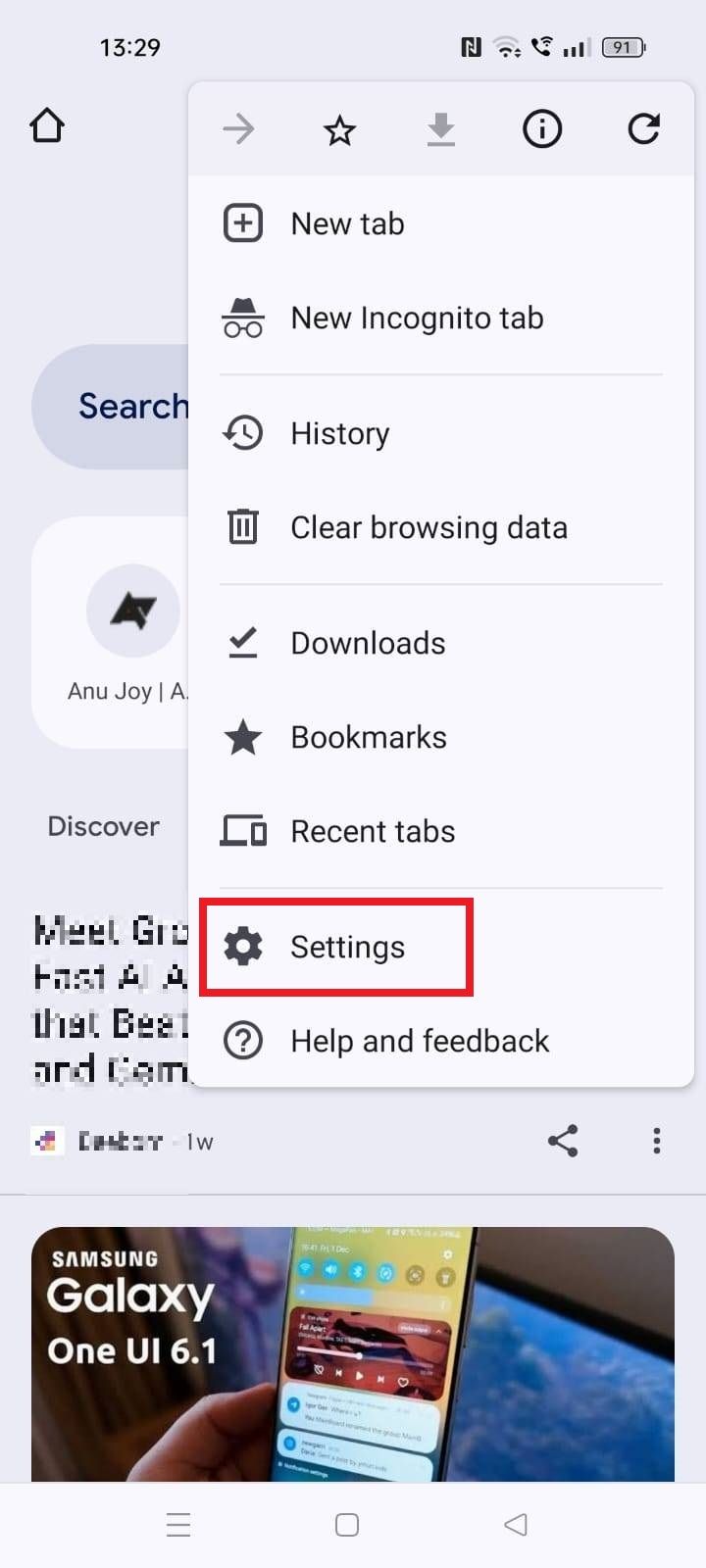
Task: Reload the page using the refresh icon
Action: pyautogui.click(x=642, y=128)
